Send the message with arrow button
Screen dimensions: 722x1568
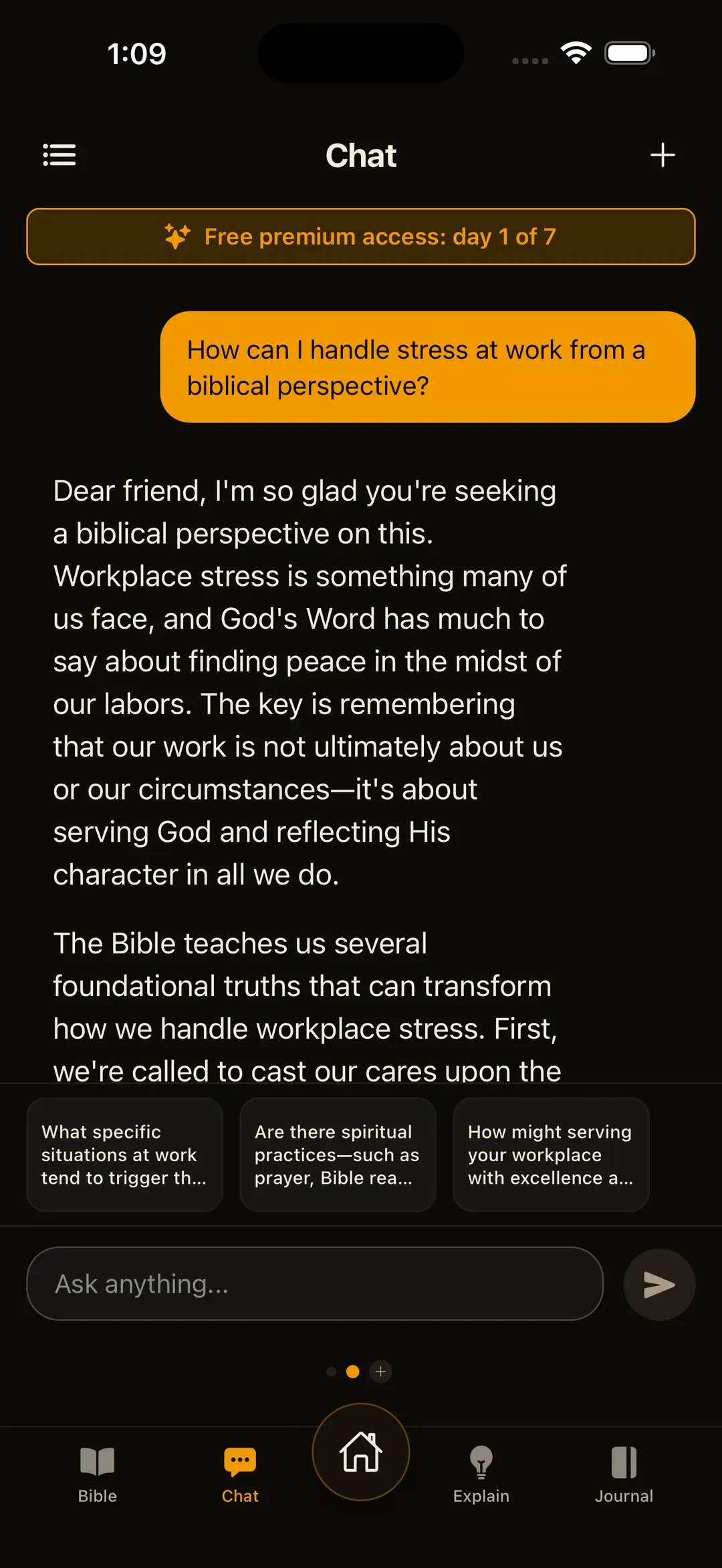click(659, 1284)
